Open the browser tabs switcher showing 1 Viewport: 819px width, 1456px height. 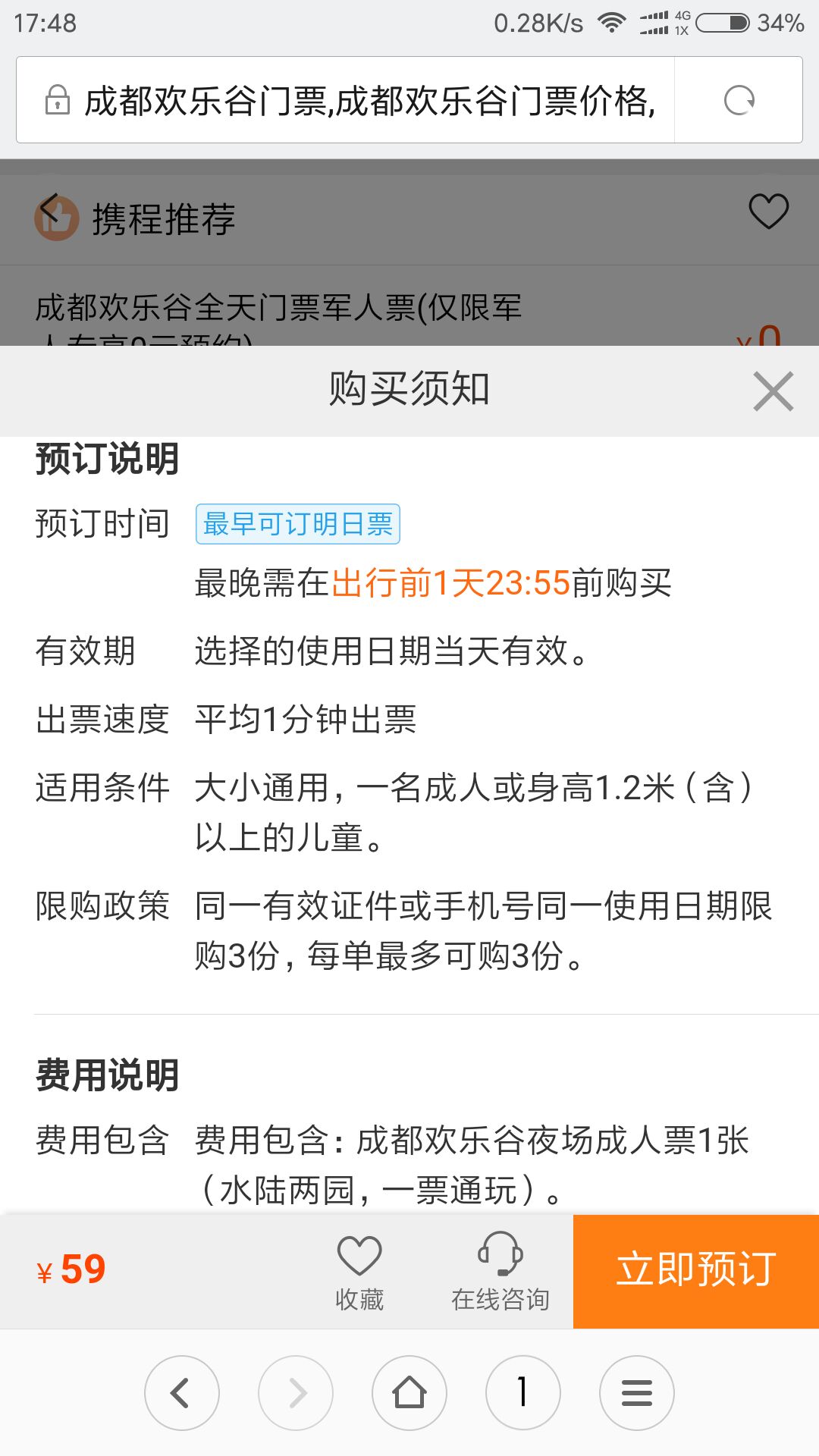(522, 1393)
